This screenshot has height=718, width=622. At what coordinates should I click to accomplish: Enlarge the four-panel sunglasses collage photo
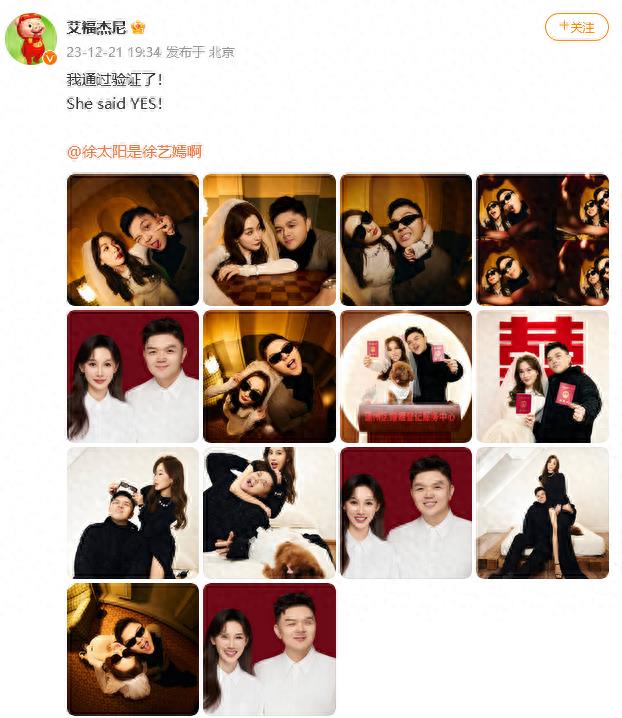pyautogui.click(x=542, y=240)
